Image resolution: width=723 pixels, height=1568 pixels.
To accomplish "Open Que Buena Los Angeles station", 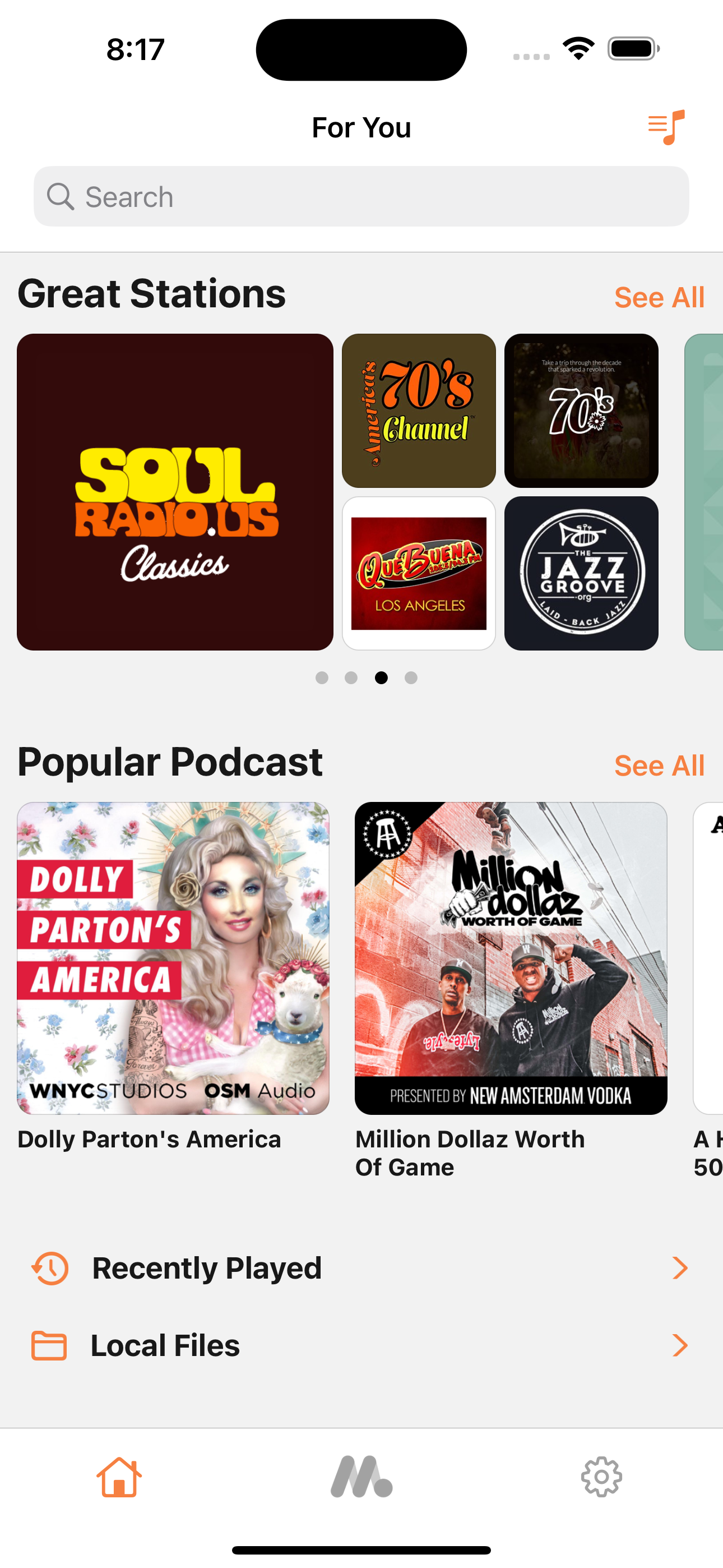I will coord(419,573).
